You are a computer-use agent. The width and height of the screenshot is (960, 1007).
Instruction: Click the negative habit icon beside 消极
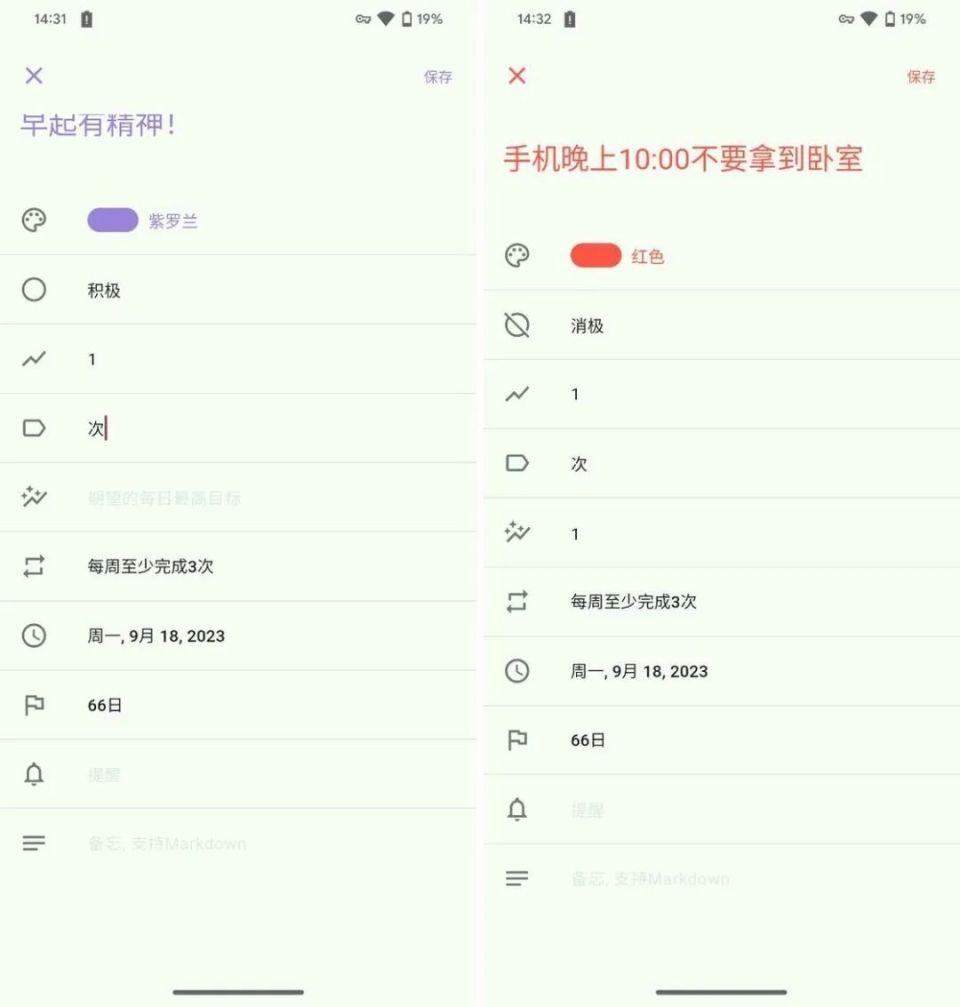517,325
